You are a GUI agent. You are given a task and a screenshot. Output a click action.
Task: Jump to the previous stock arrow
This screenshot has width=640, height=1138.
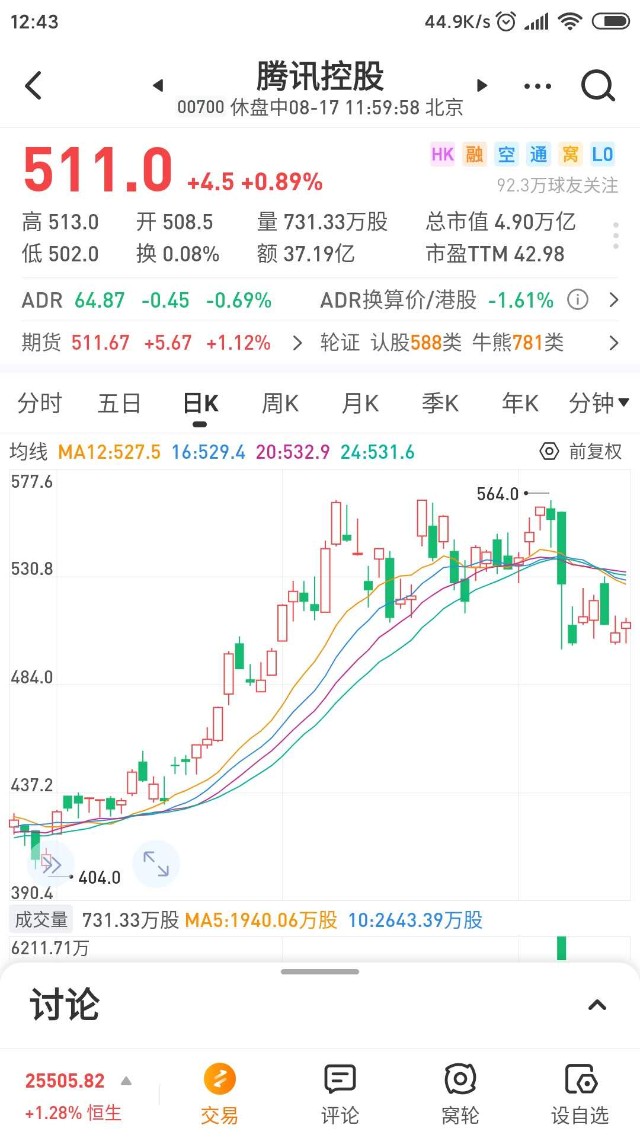[x=157, y=86]
